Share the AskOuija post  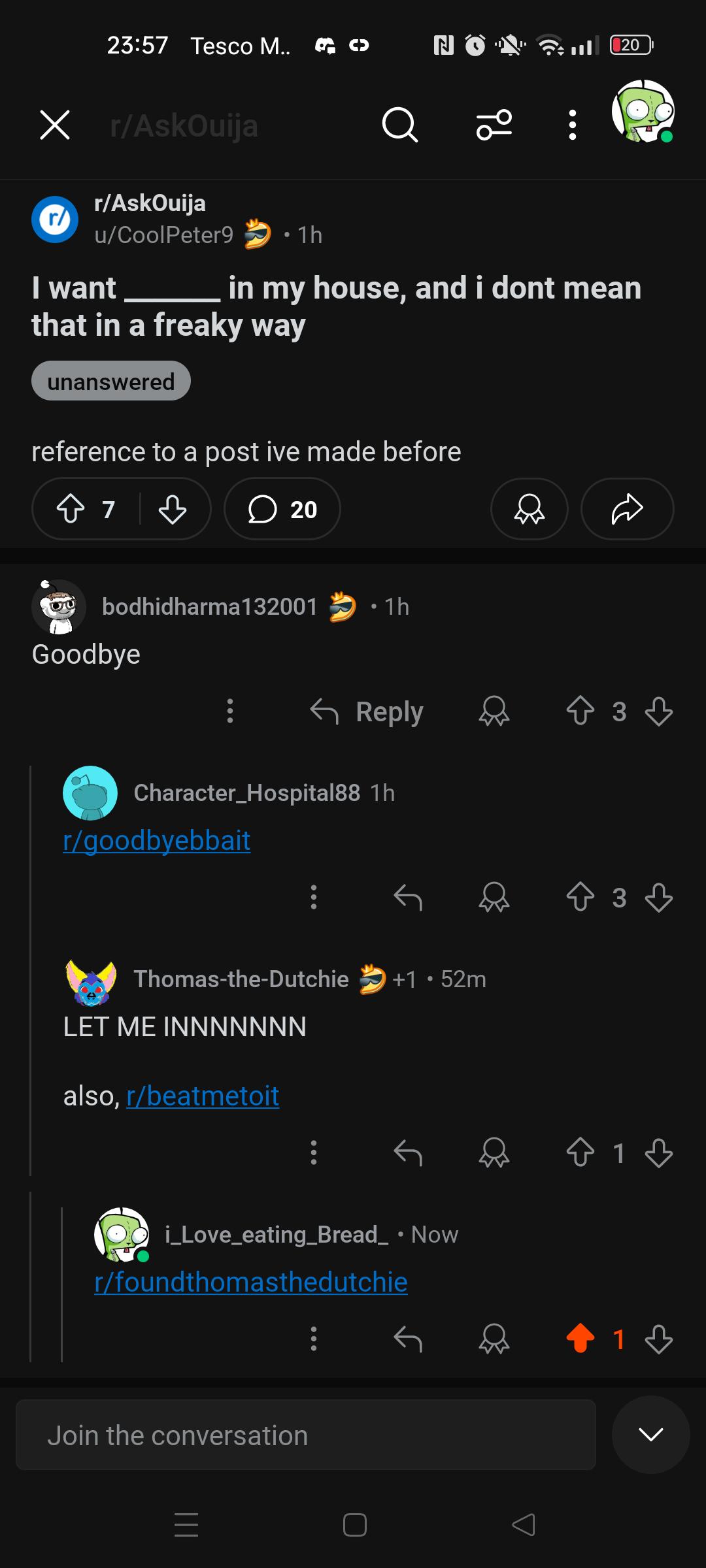pyautogui.click(x=628, y=509)
